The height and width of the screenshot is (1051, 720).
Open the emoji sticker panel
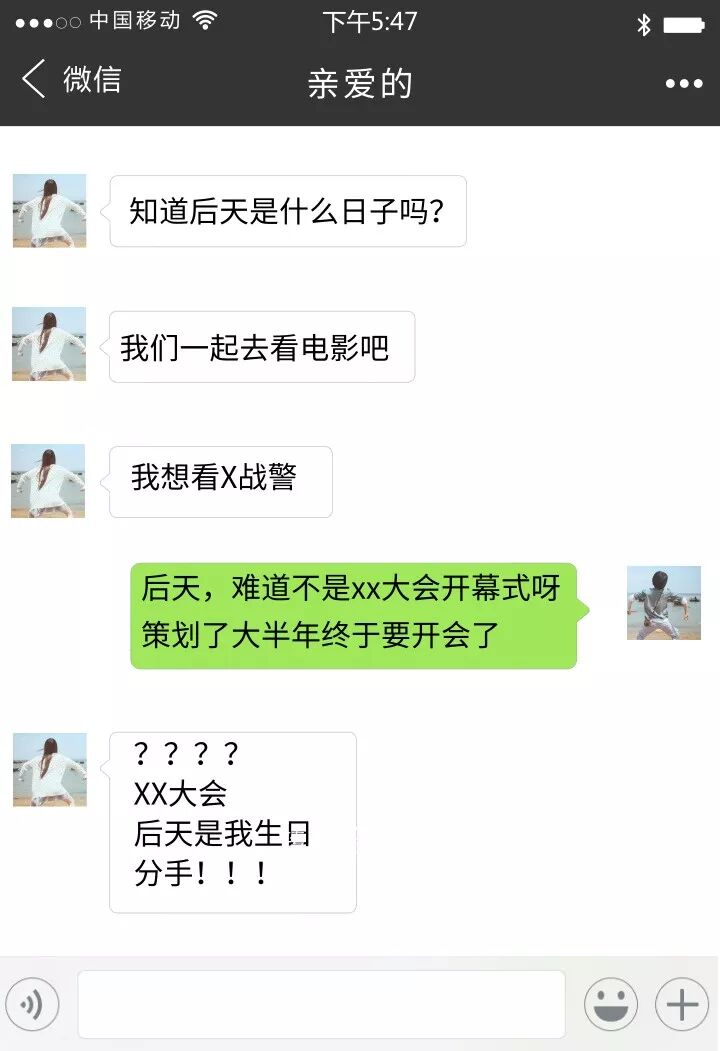pos(611,1003)
